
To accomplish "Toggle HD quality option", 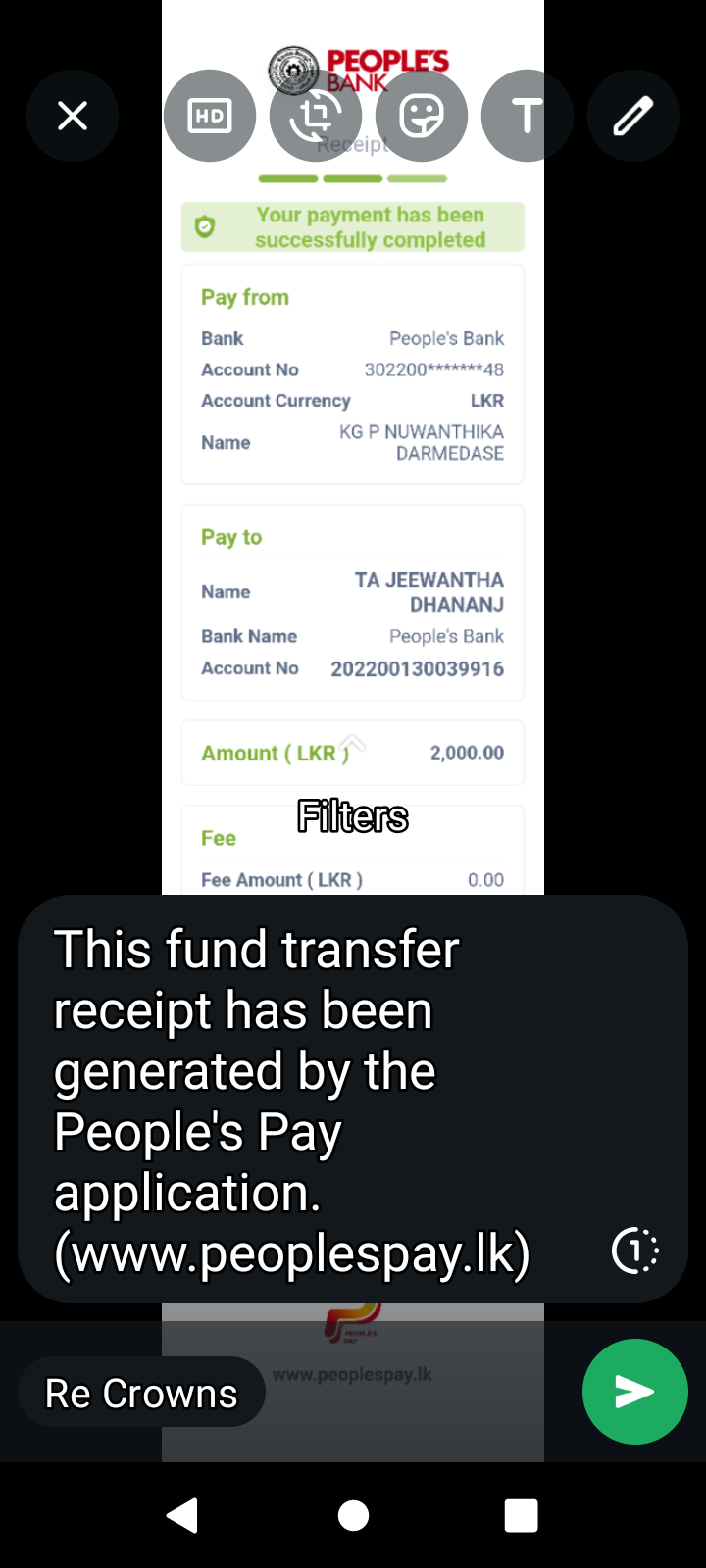I will coord(210,116).
